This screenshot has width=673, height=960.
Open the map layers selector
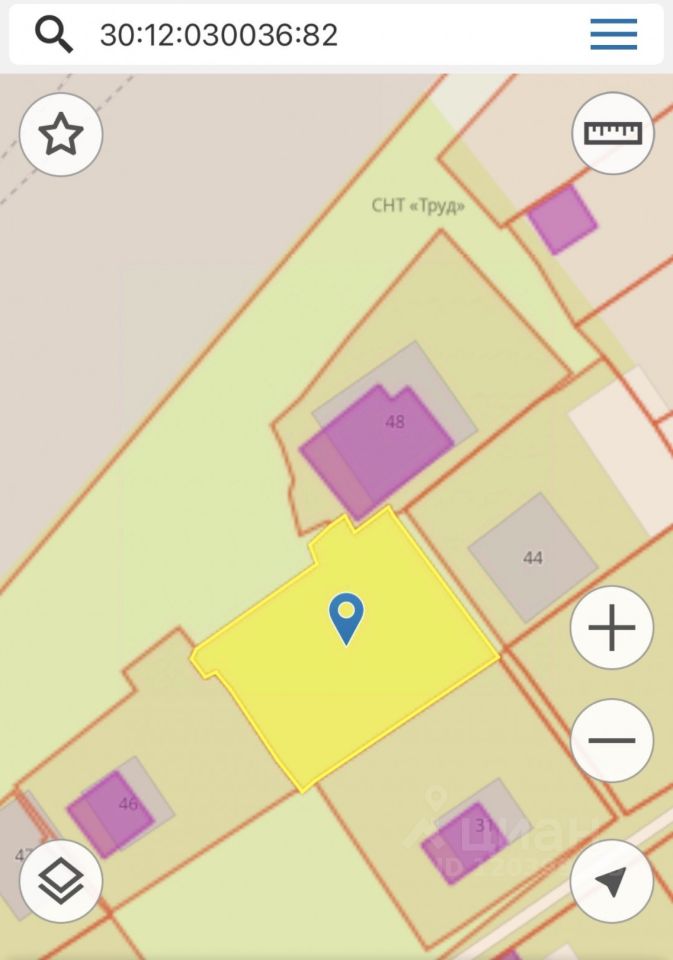[61, 881]
